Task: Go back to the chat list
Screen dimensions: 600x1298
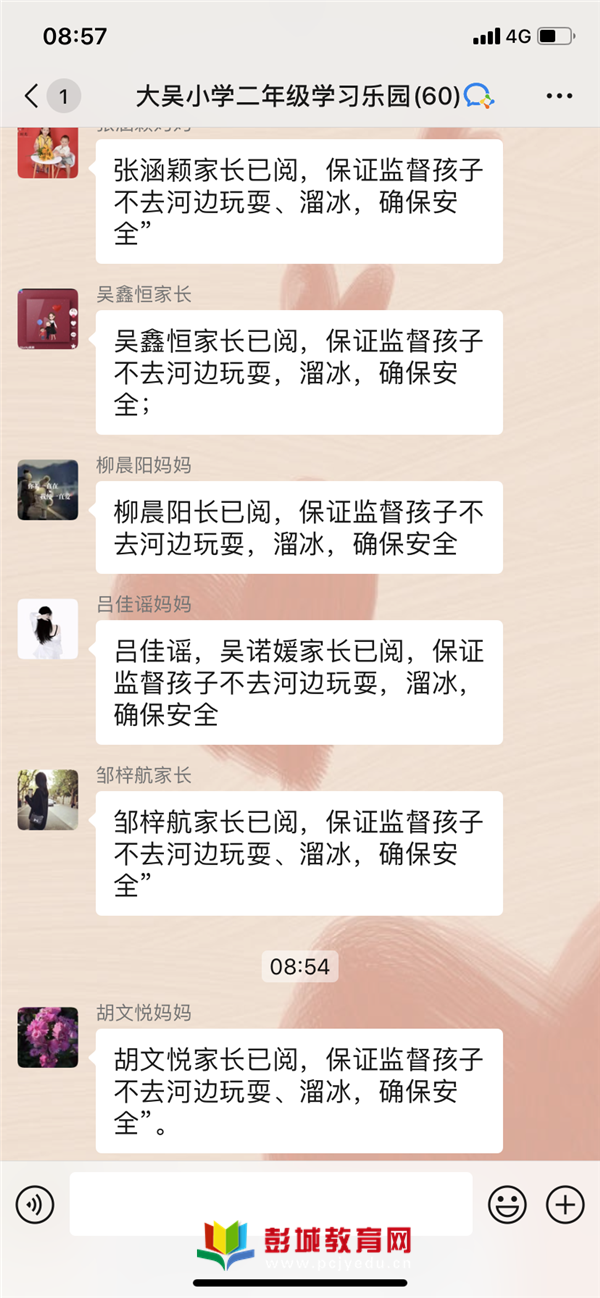Action: pyautogui.click(x=34, y=96)
